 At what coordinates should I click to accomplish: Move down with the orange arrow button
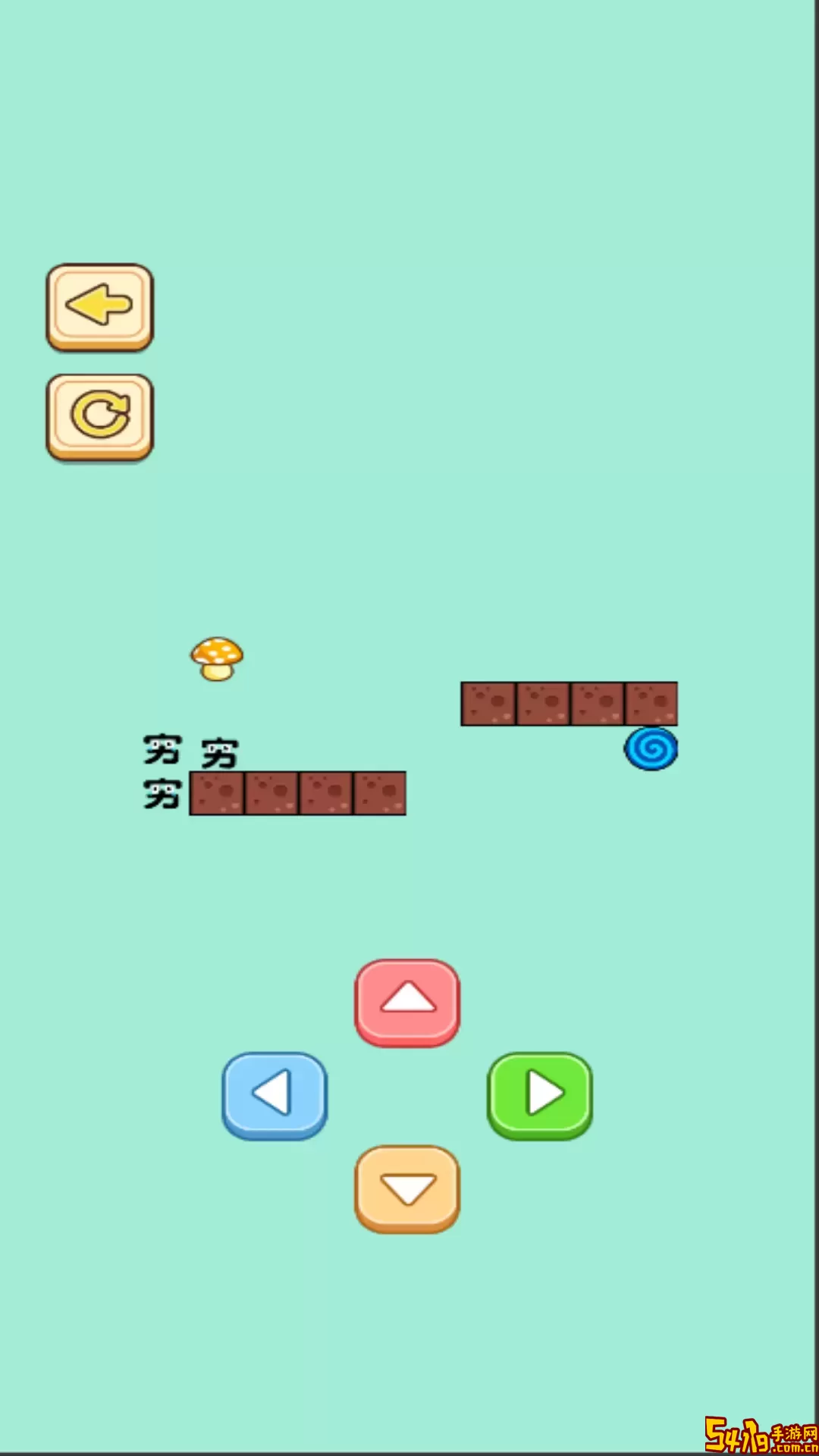(x=407, y=1188)
